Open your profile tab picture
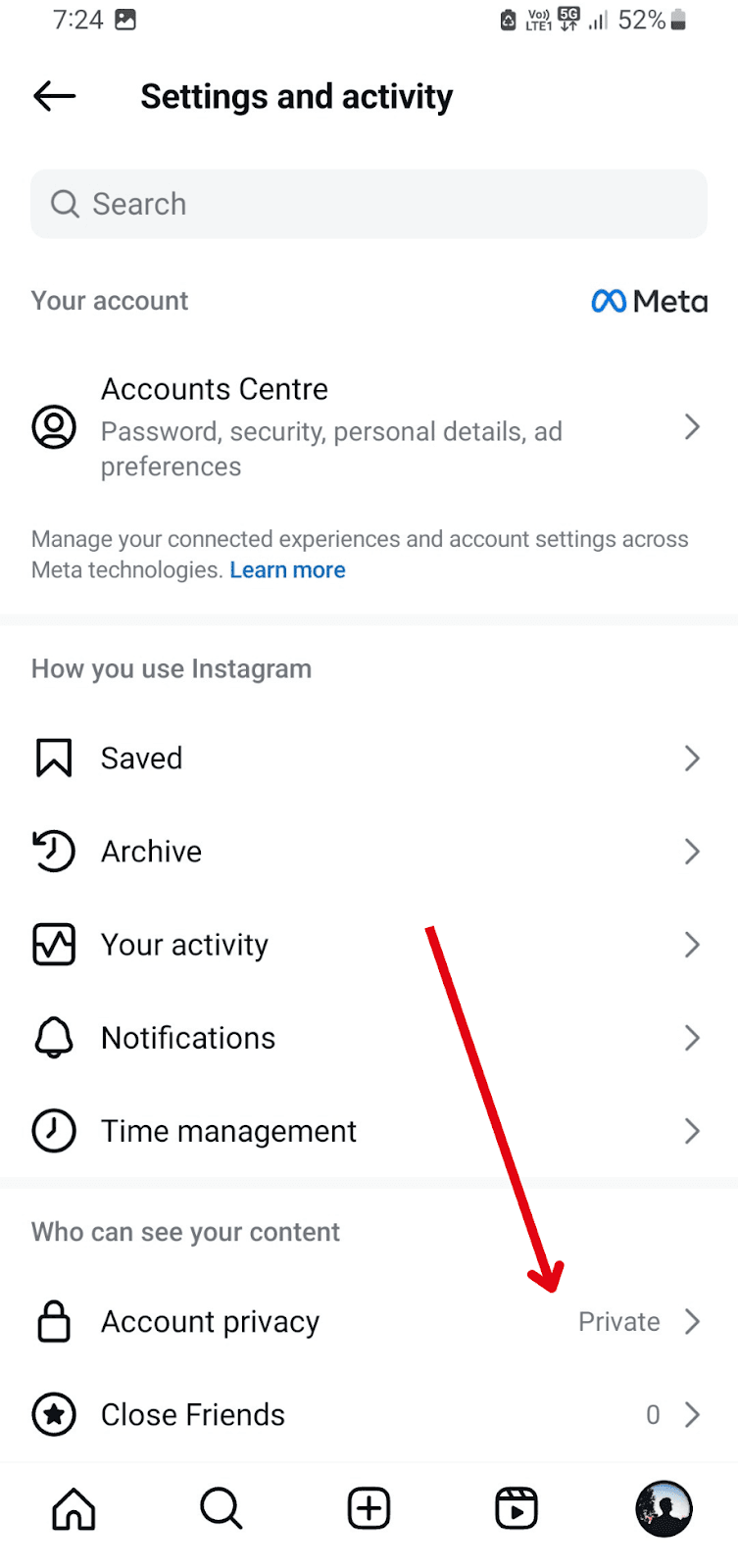Viewport: 738px width, 1568px height. [x=664, y=1509]
